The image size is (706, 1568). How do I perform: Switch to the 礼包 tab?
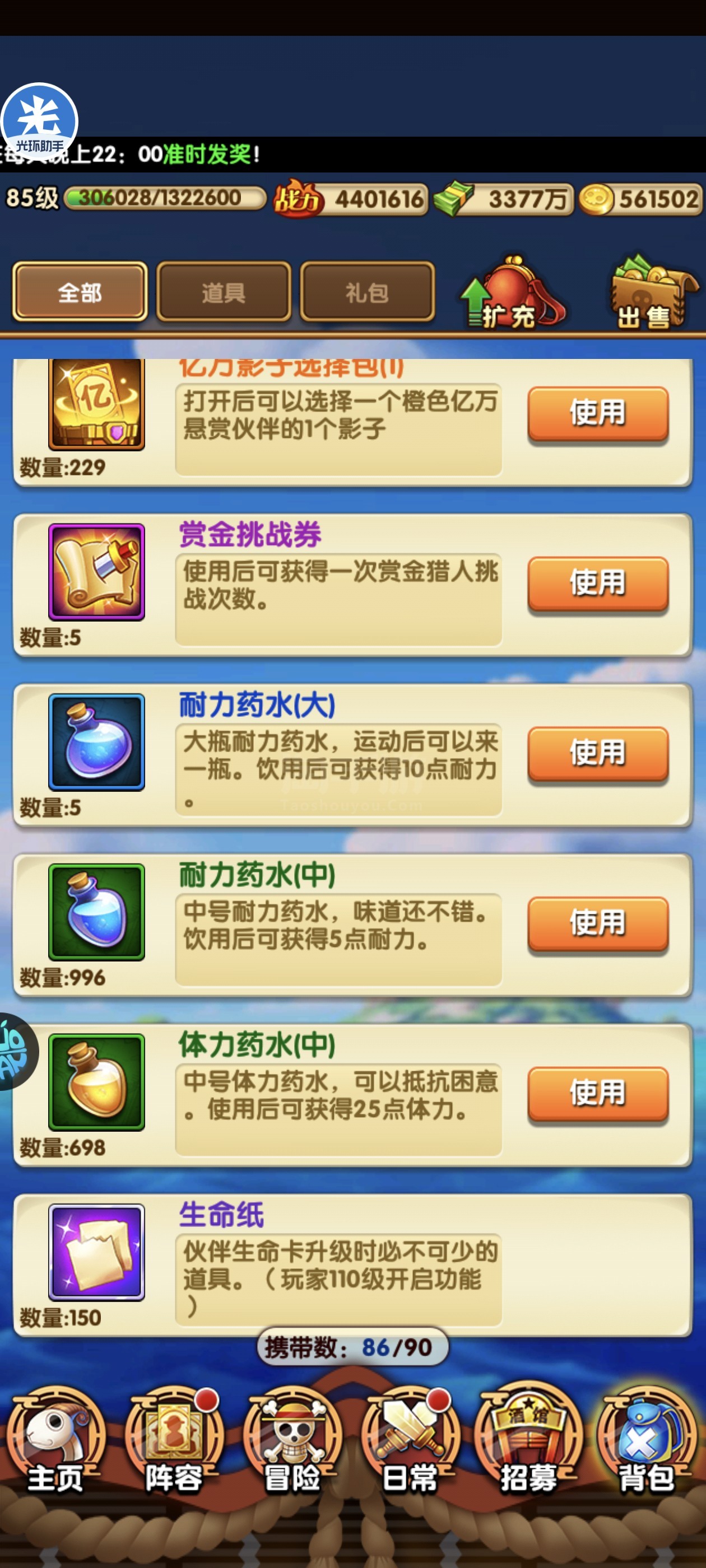[x=368, y=292]
